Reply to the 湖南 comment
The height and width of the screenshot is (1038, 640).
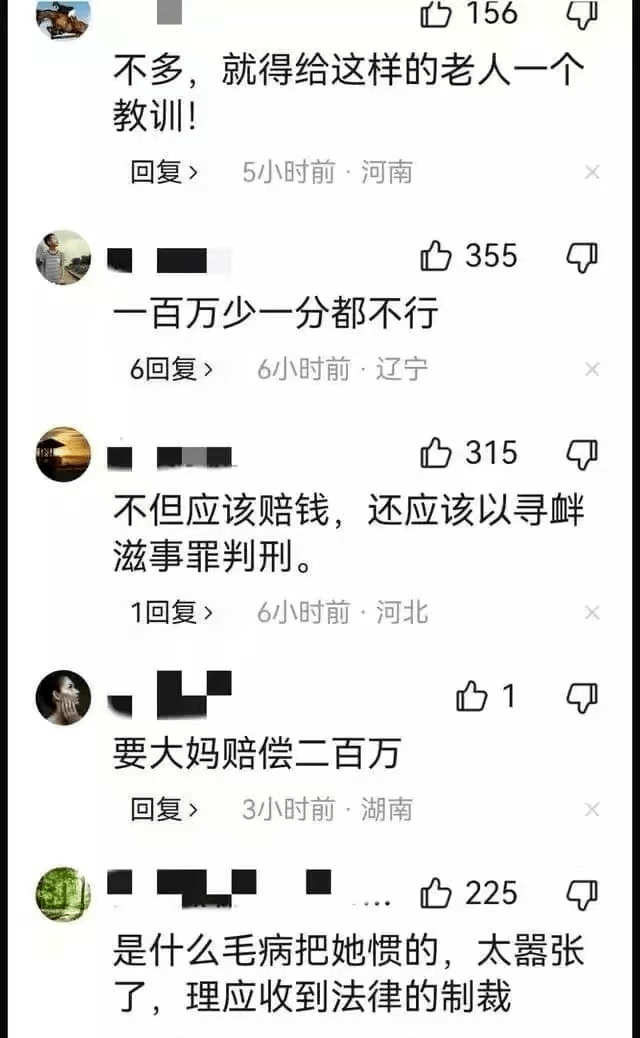coord(163,809)
